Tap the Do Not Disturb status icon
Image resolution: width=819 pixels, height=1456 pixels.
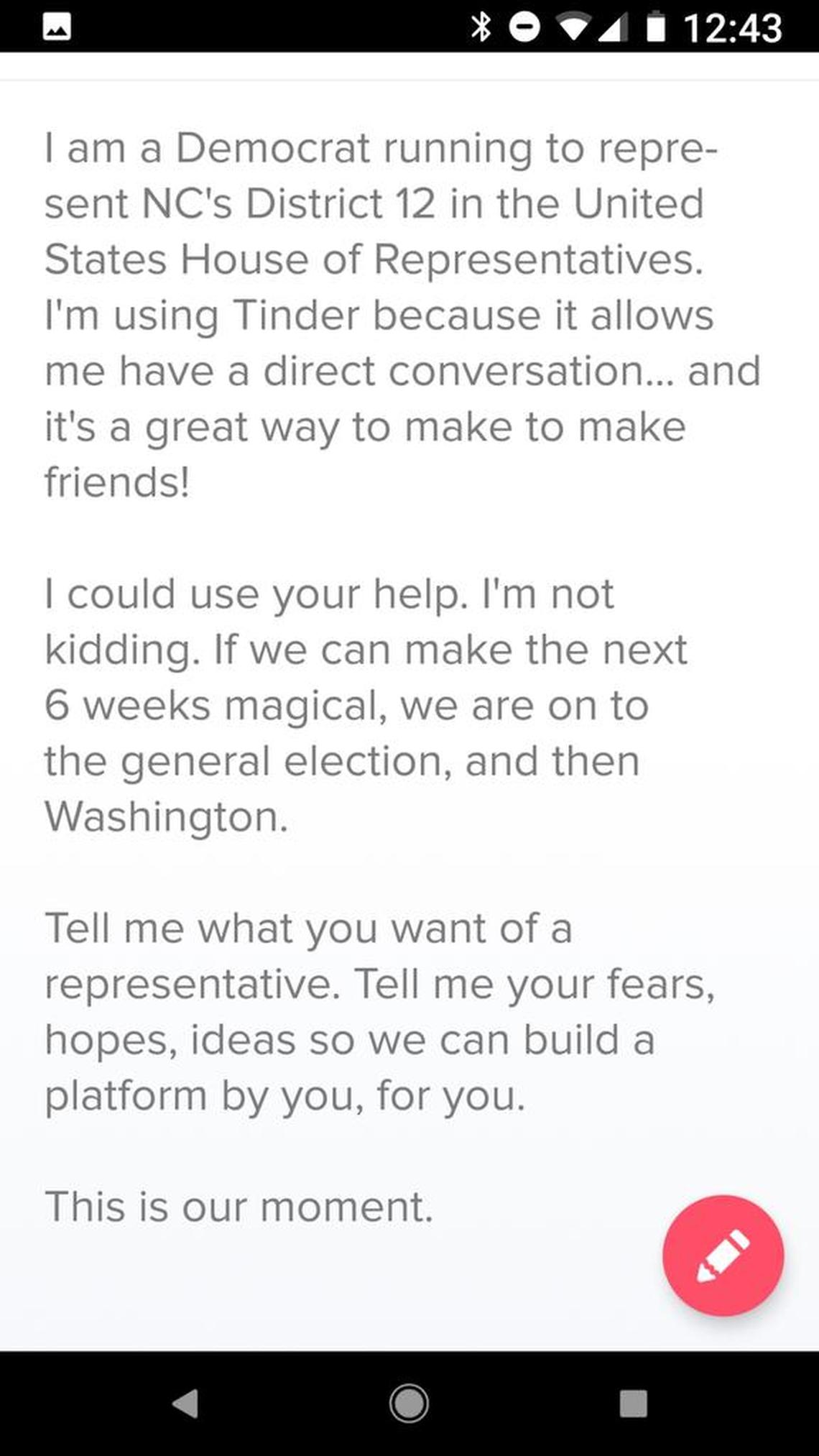point(524,26)
